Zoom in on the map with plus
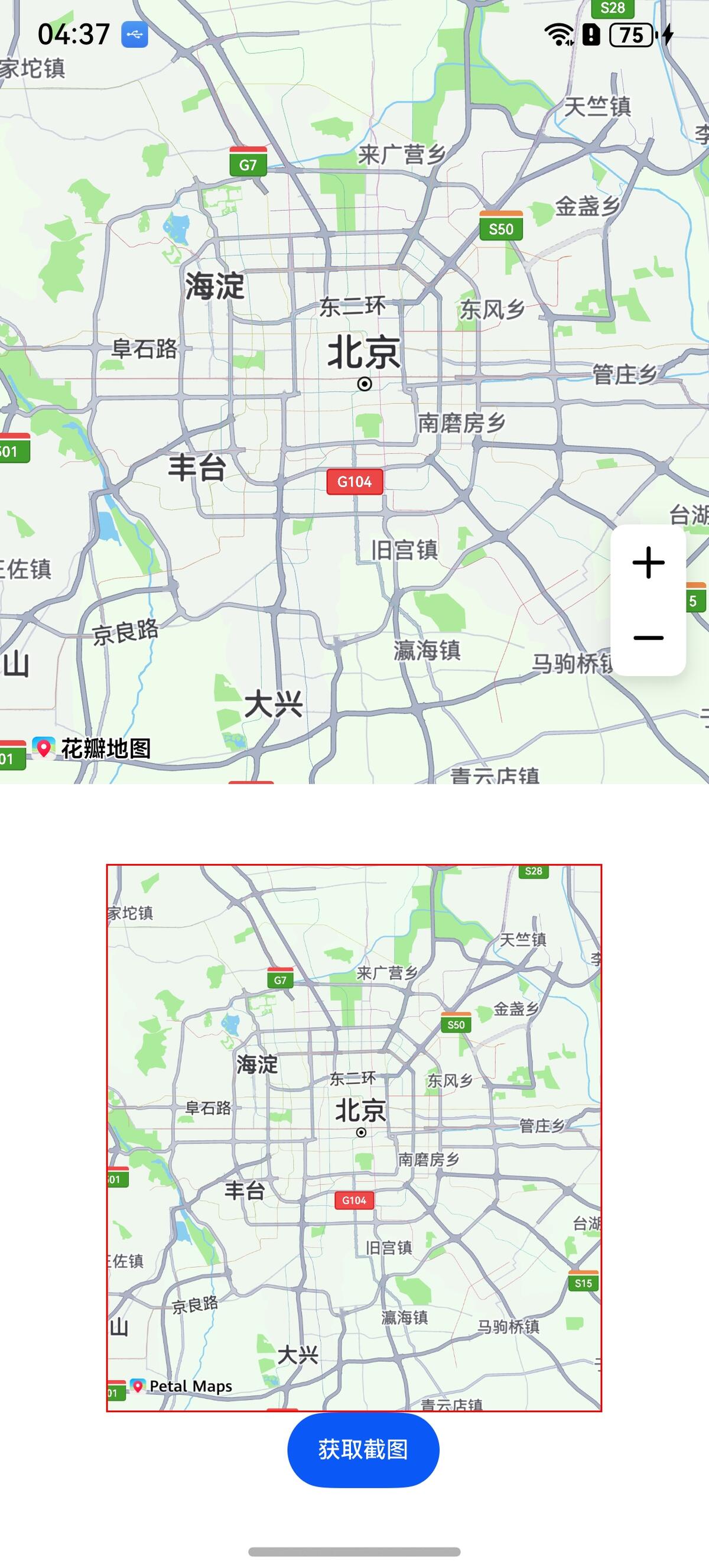 648,563
